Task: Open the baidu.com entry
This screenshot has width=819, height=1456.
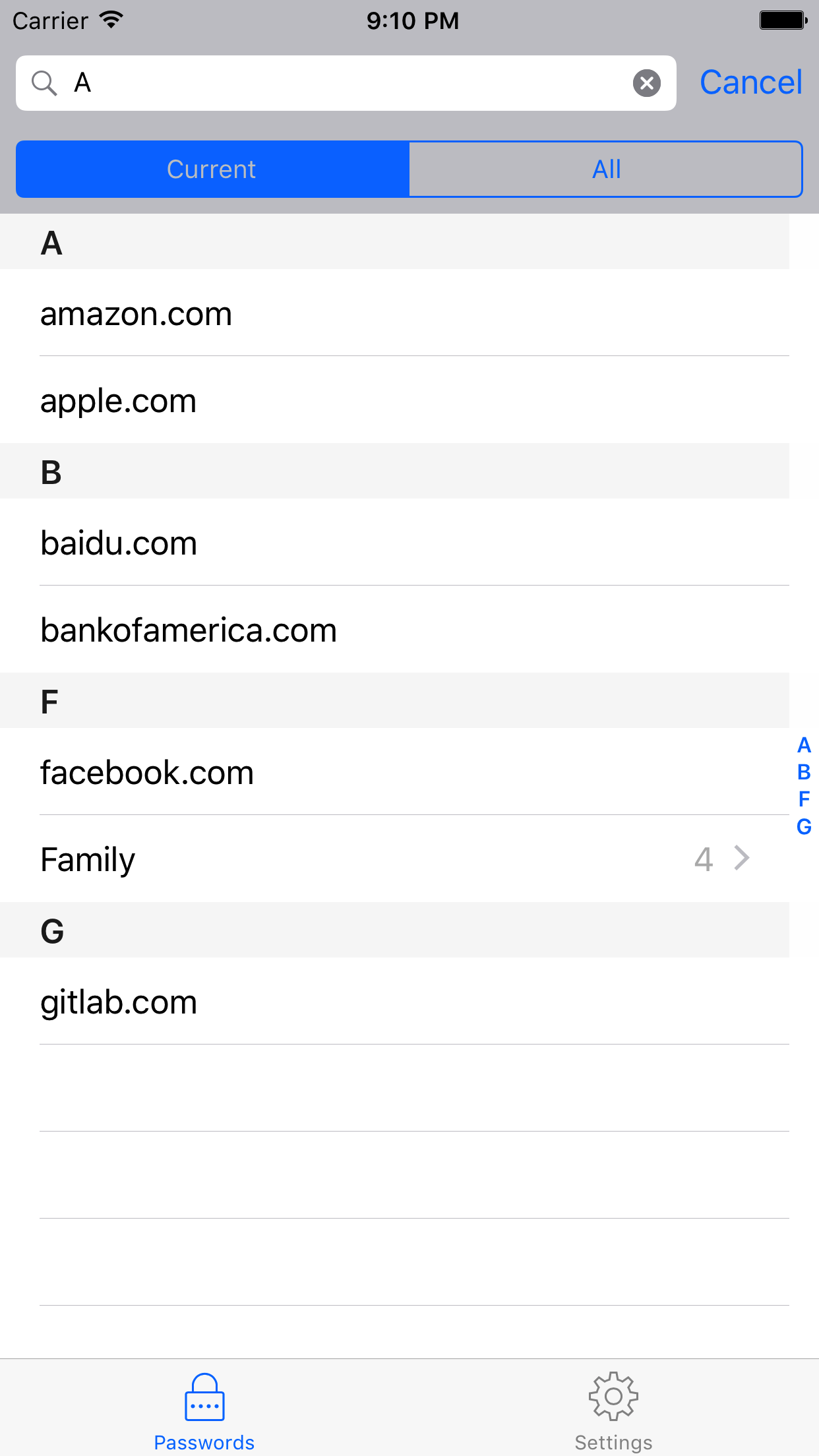Action: pos(396,543)
